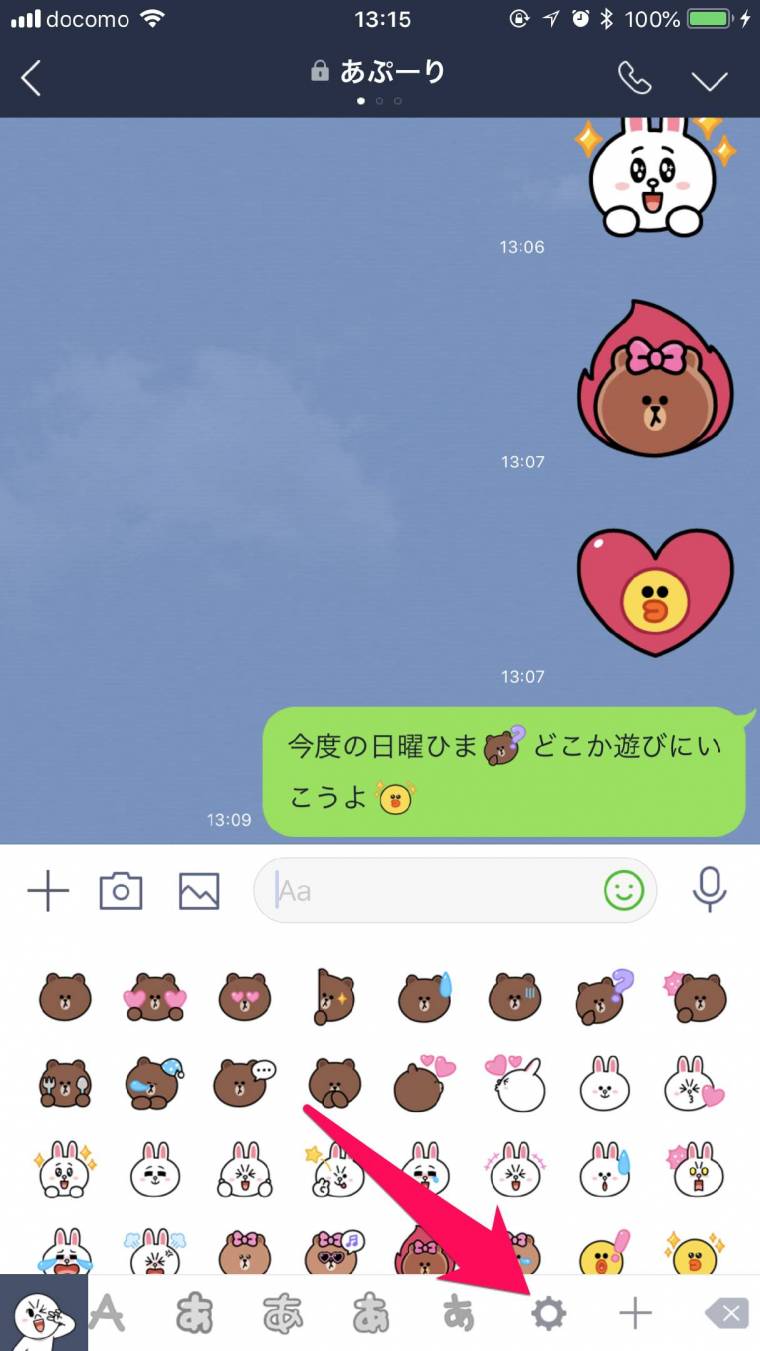Open the photo gallery picker

(x=198, y=890)
